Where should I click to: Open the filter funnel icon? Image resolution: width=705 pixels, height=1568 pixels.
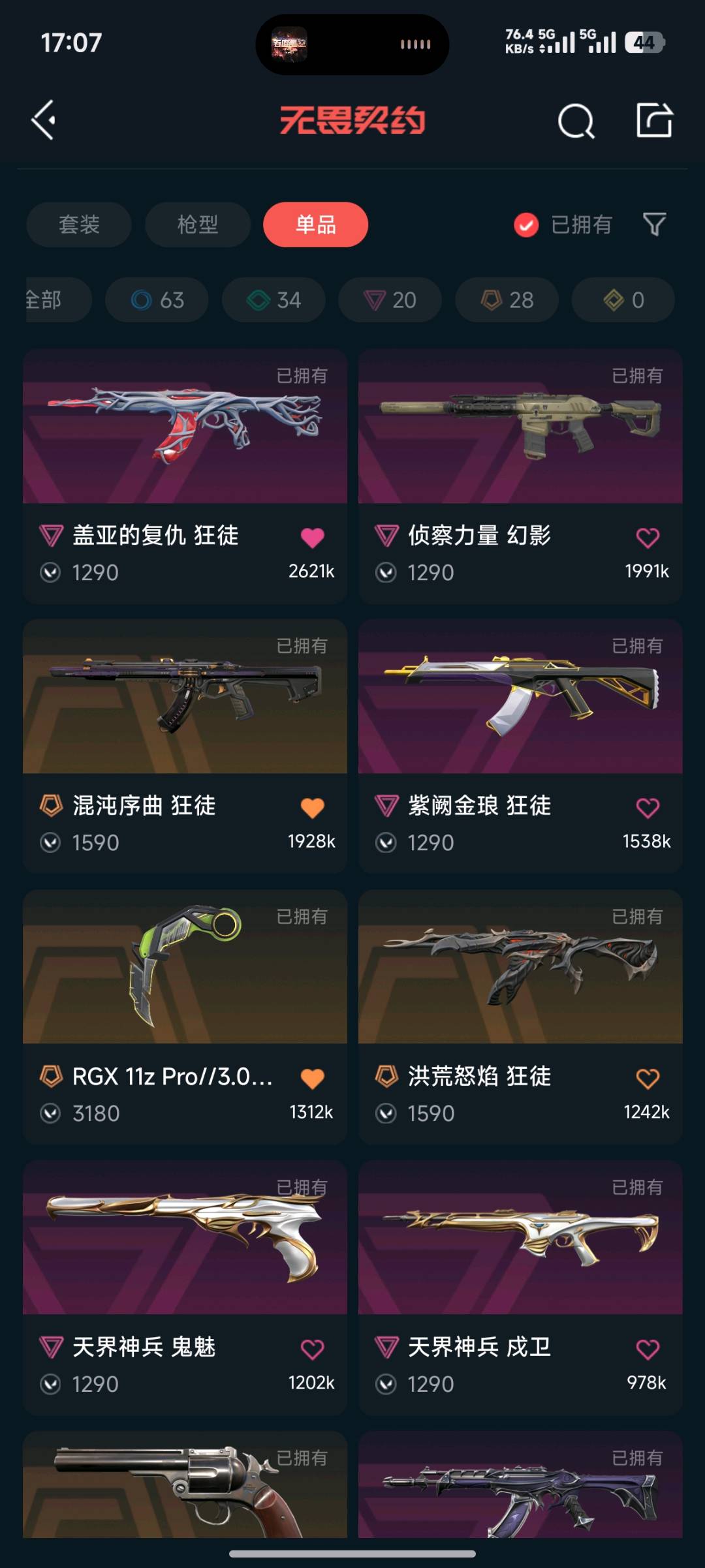[x=654, y=224]
